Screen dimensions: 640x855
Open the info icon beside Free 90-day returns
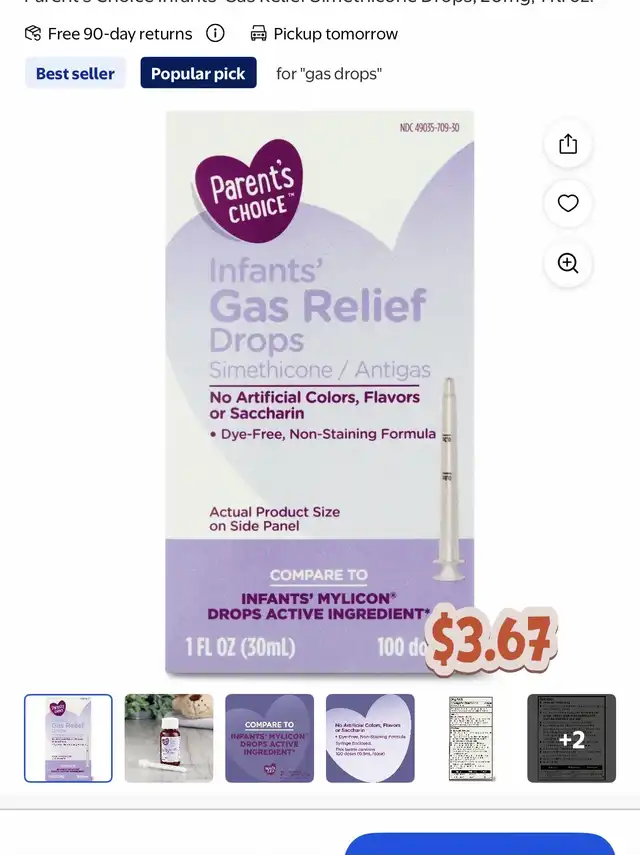click(215, 34)
